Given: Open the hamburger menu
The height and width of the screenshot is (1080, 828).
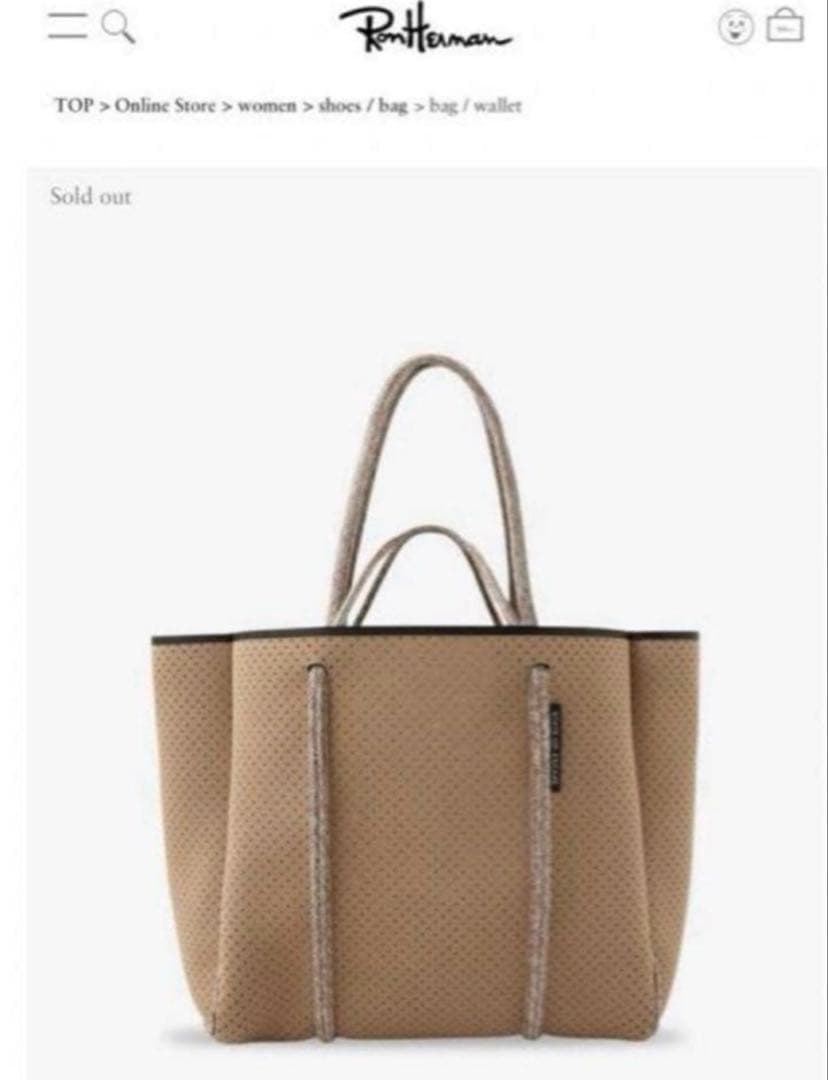Looking at the screenshot, I should coord(68,26).
